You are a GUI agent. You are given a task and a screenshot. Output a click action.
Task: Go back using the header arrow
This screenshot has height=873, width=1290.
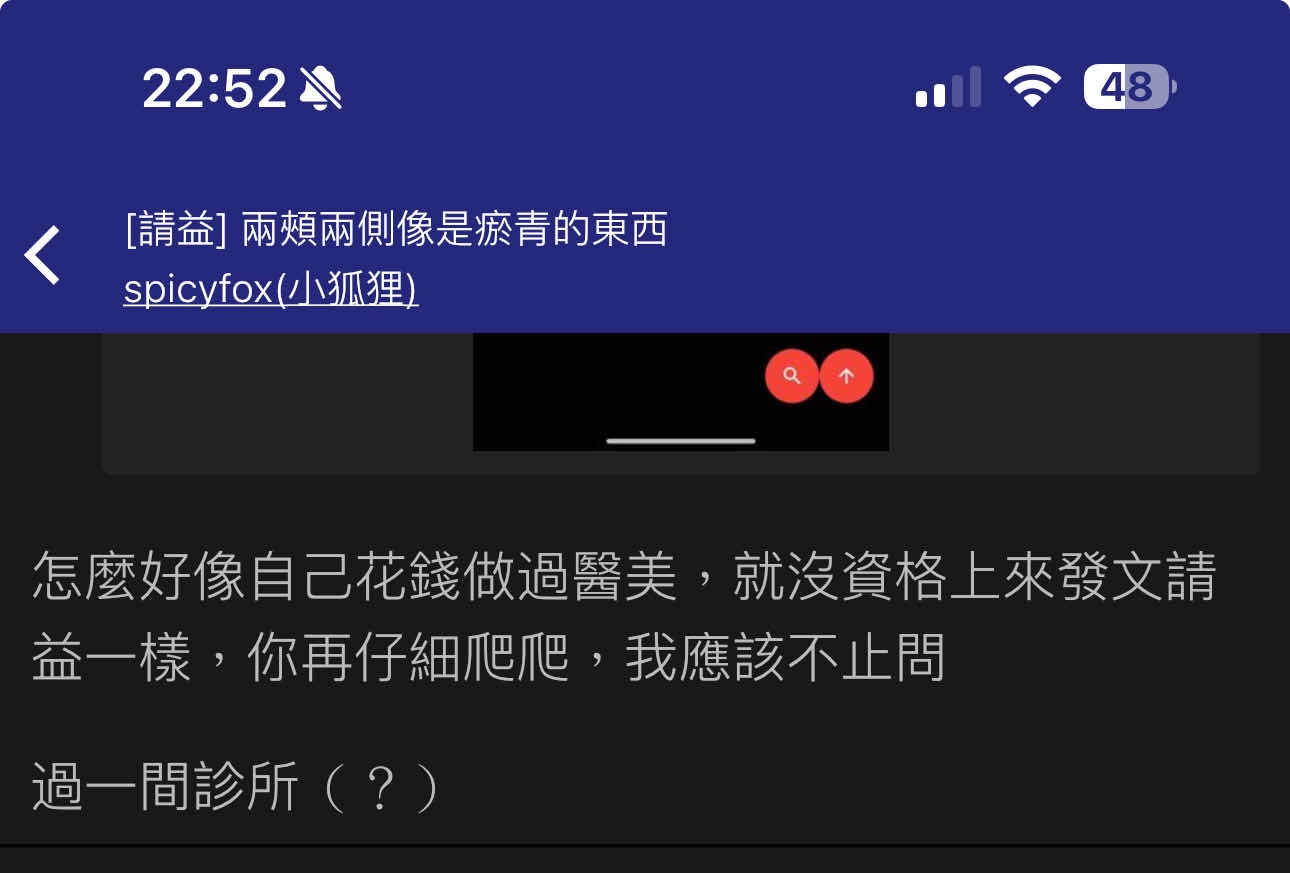tap(43, 255)
